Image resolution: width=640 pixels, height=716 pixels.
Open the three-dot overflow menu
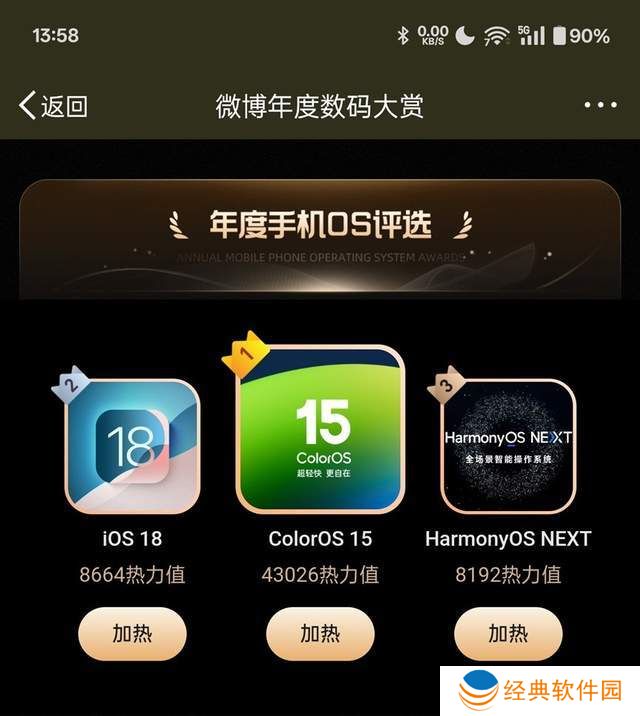[x=600, y=105]
